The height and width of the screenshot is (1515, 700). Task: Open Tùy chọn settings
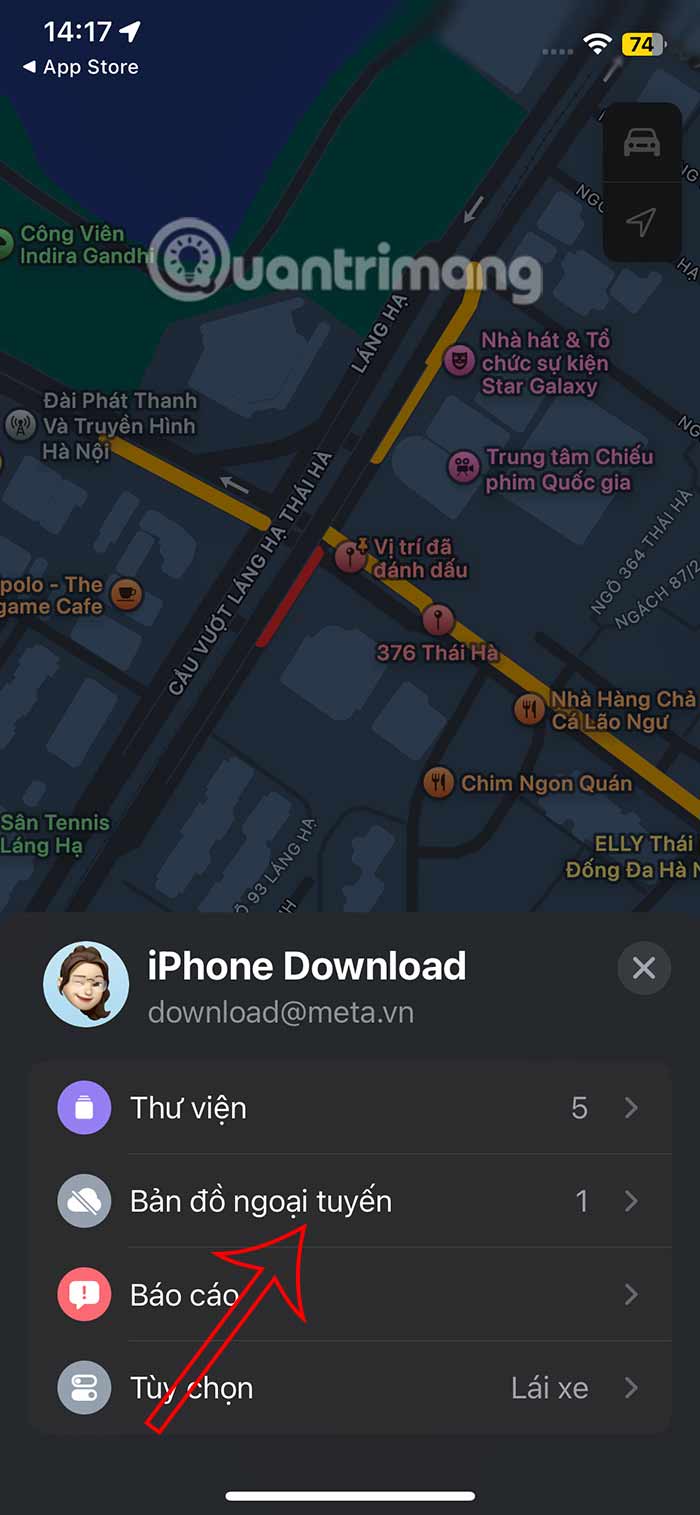[349, 1388]
